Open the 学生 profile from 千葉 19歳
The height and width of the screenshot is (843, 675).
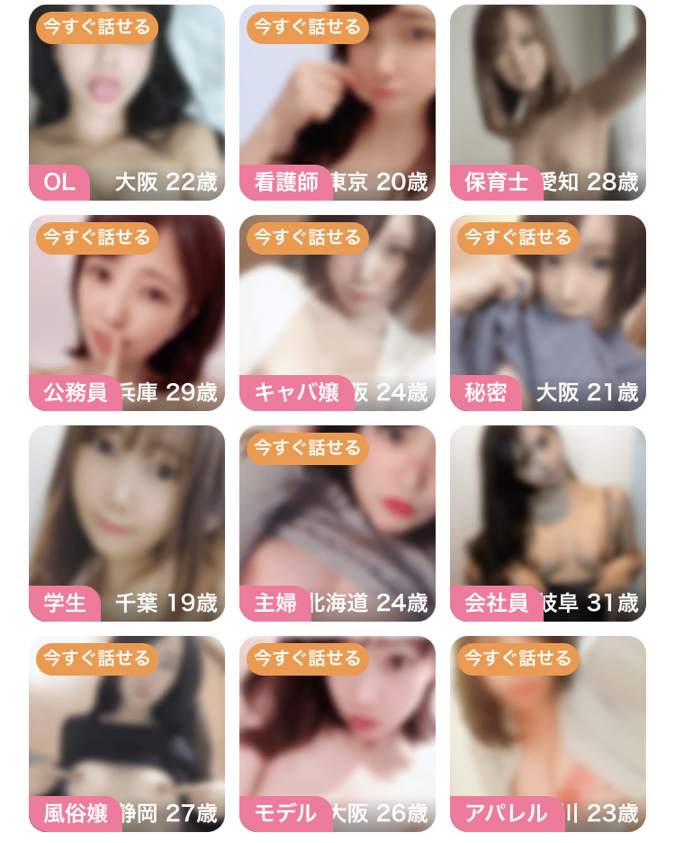(x=126, y=524)
